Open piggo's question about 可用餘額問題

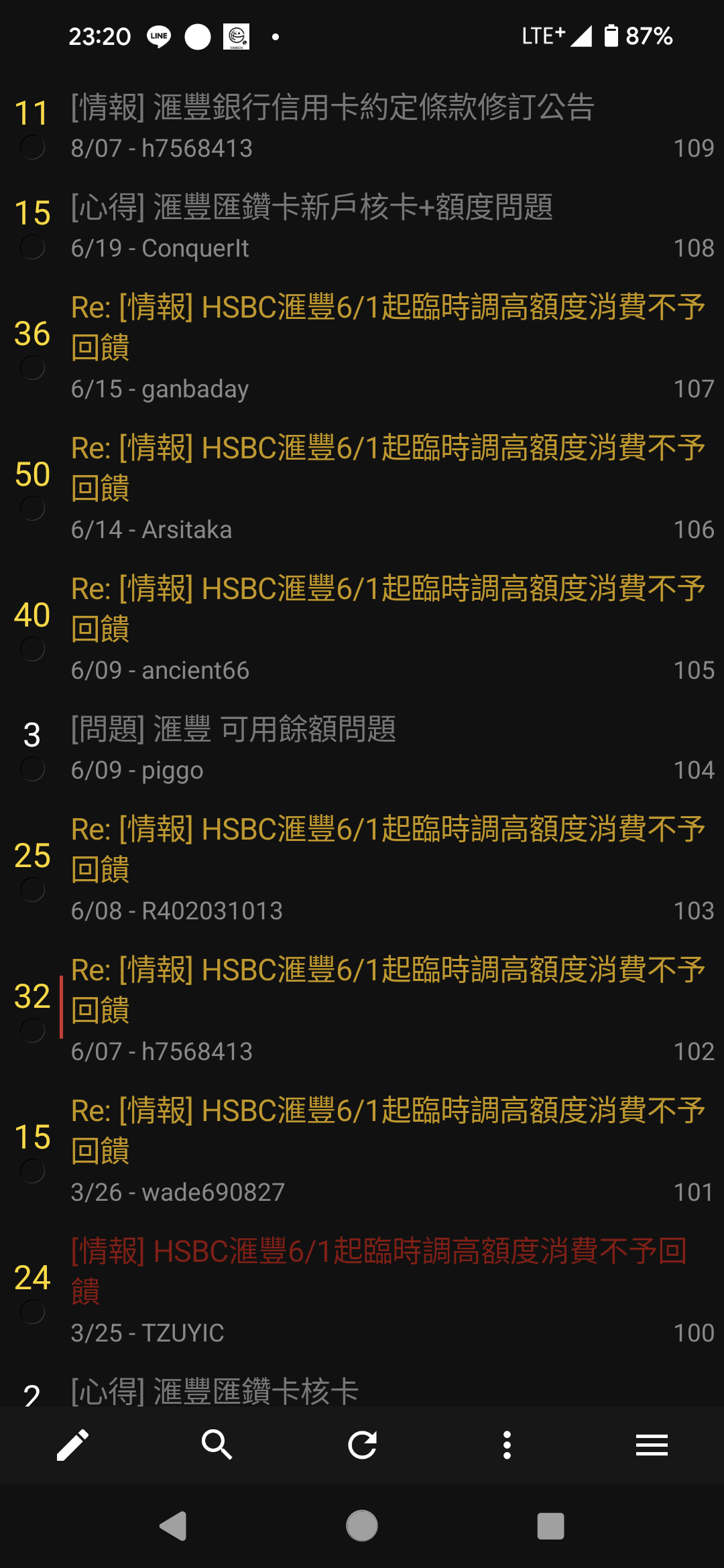[x=362, y=749]
